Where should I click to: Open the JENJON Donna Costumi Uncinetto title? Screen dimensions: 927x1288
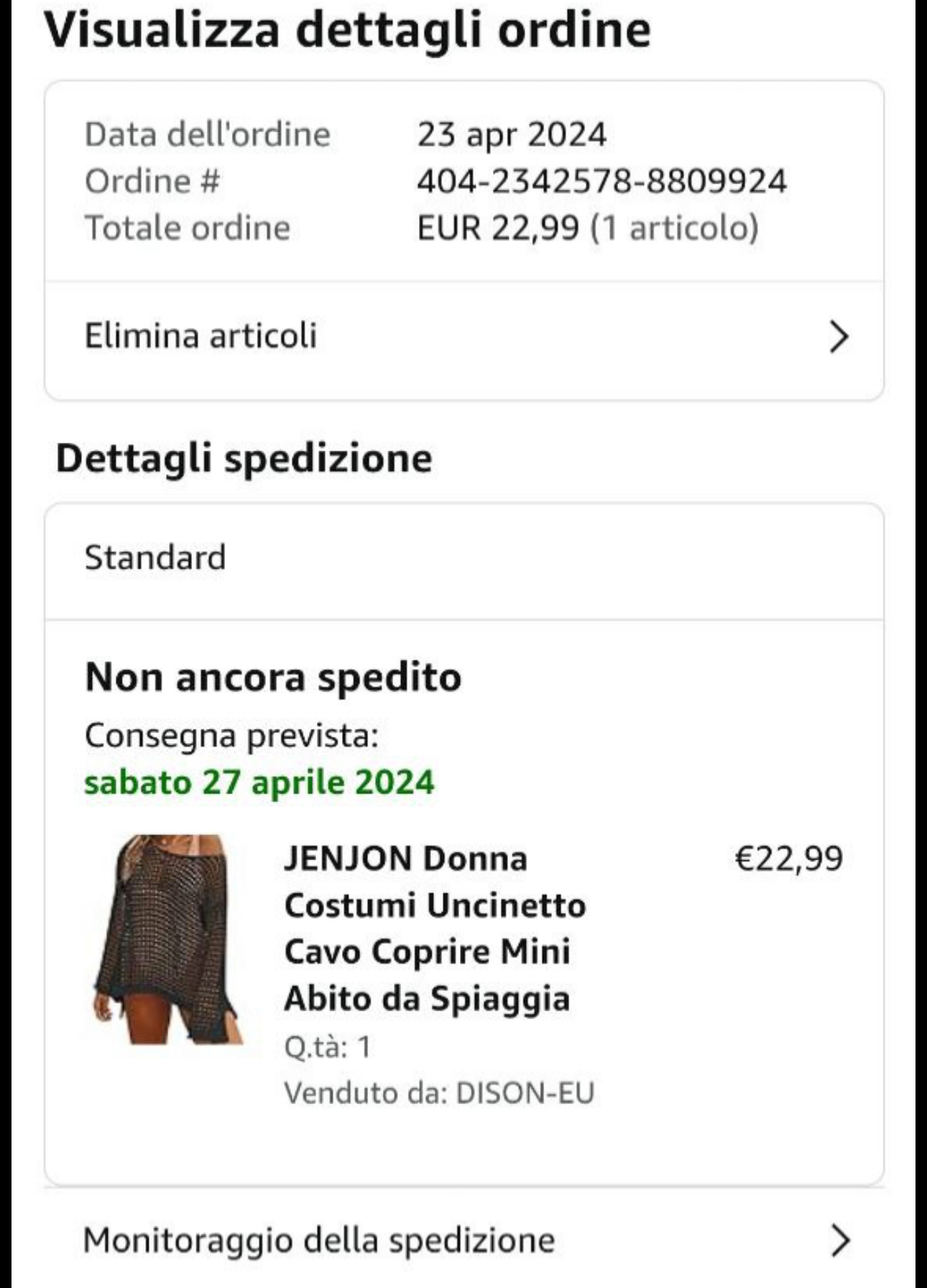pyautogui.click(x=434, y=928)
